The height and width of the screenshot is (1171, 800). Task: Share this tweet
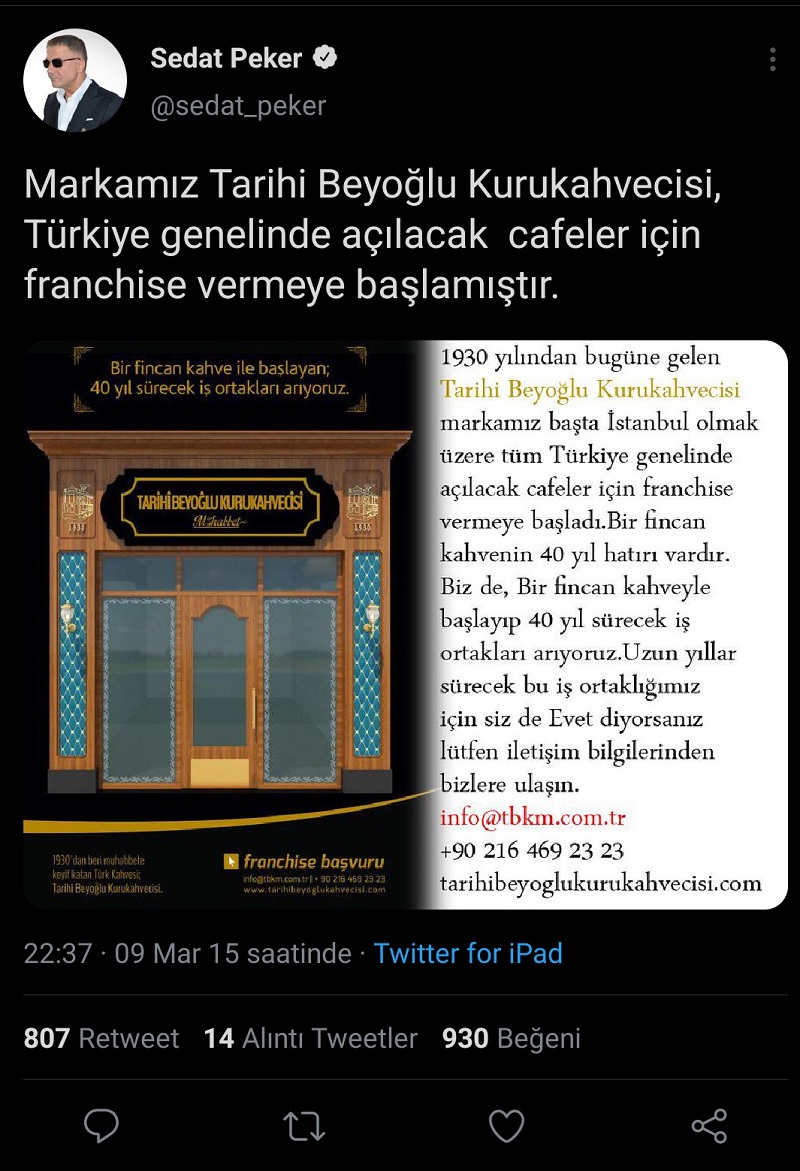pos(709,1126)
